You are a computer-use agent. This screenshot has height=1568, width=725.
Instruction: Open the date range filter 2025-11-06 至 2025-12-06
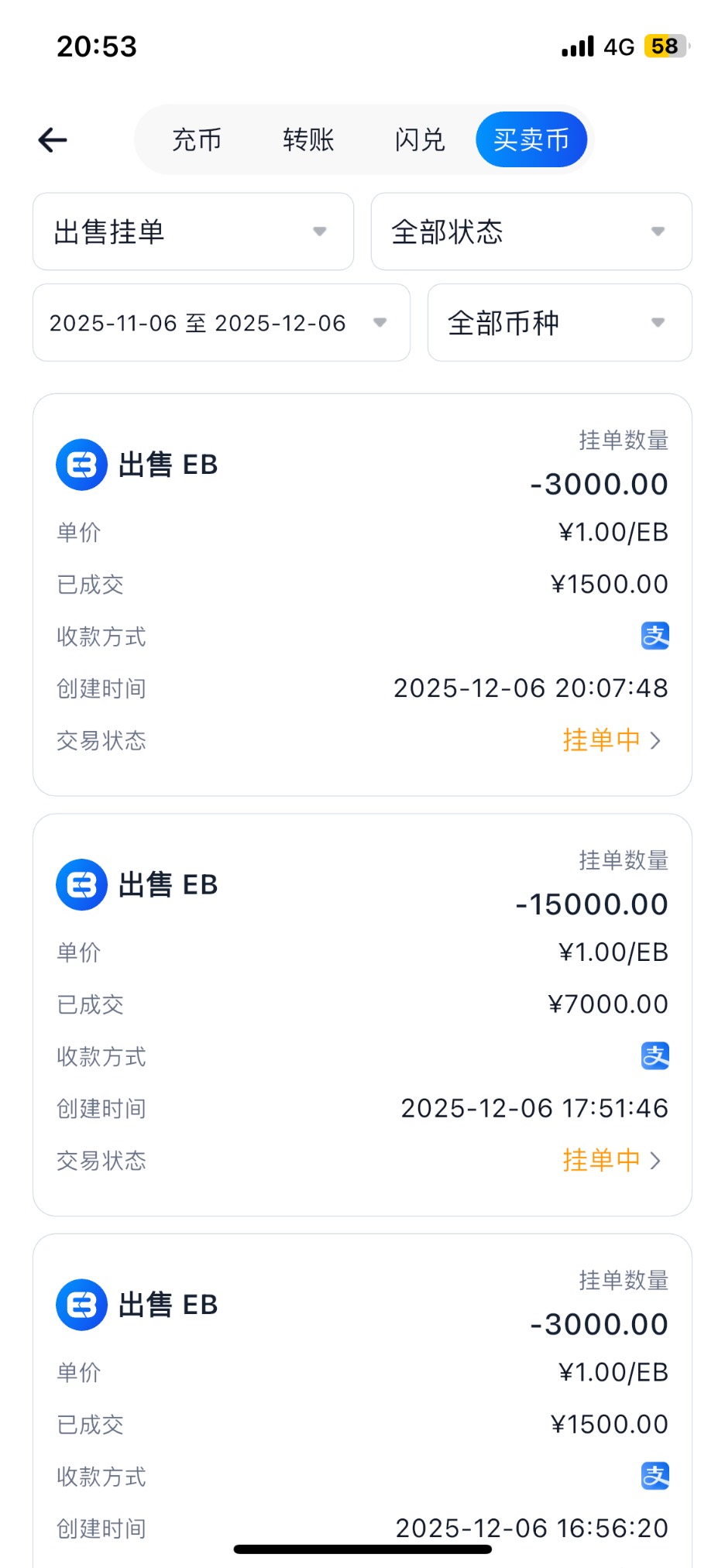coord(221,323)
